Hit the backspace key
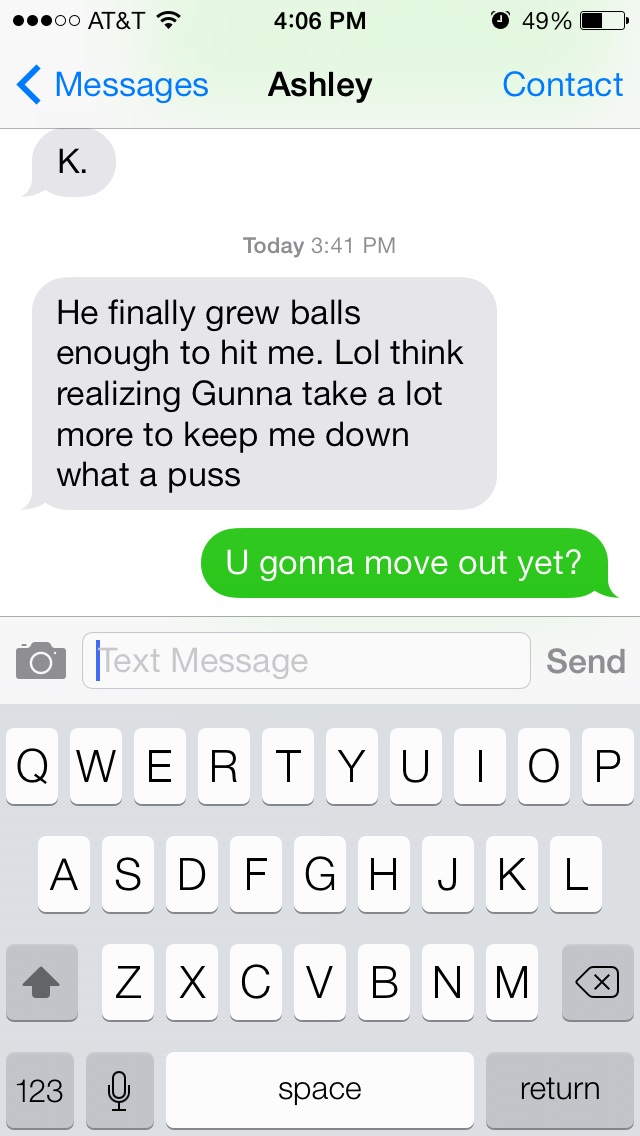Screen dimensions: 640x1136 coord(597,983)
